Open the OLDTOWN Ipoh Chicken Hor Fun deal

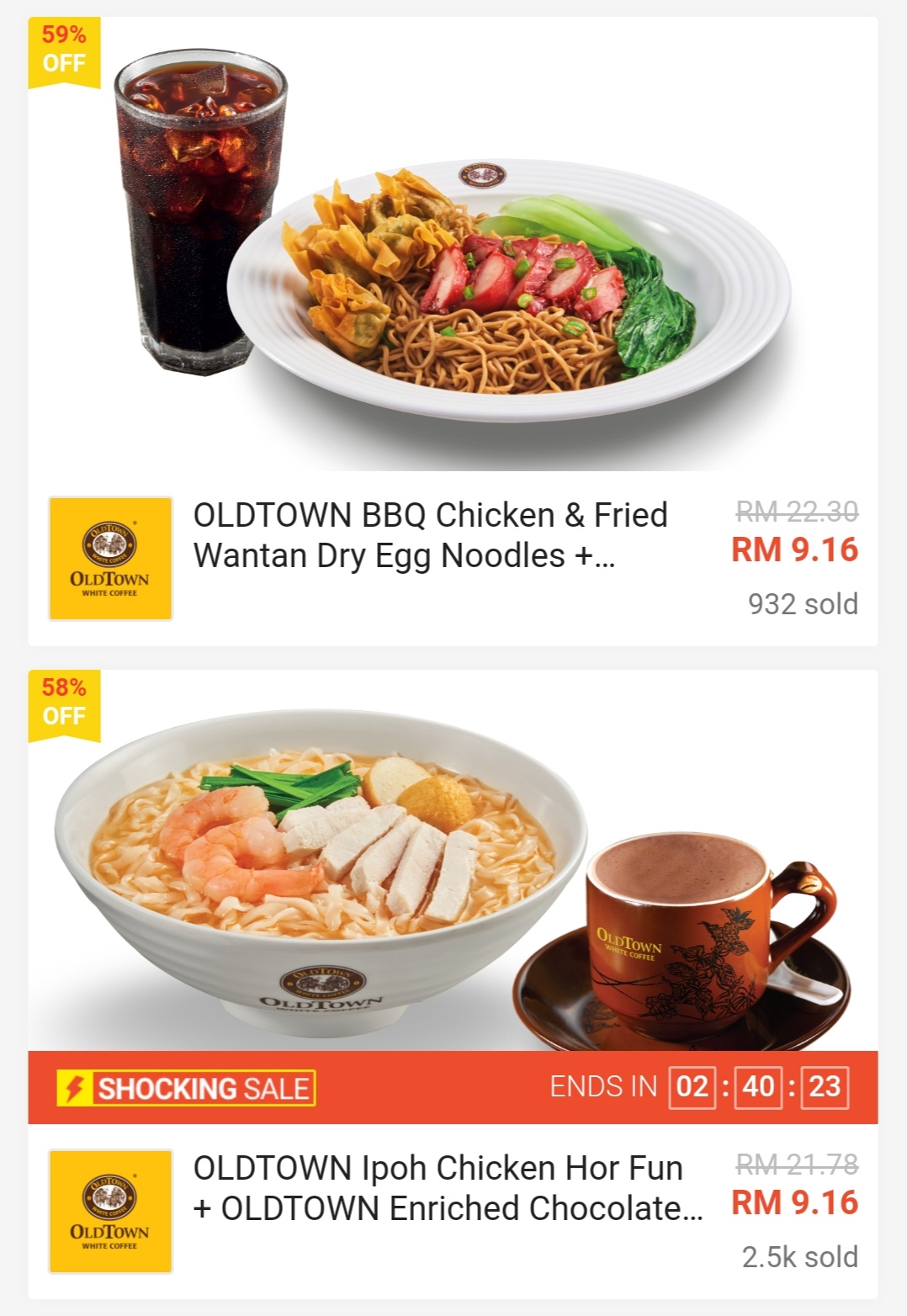(x=447, y=1187)
